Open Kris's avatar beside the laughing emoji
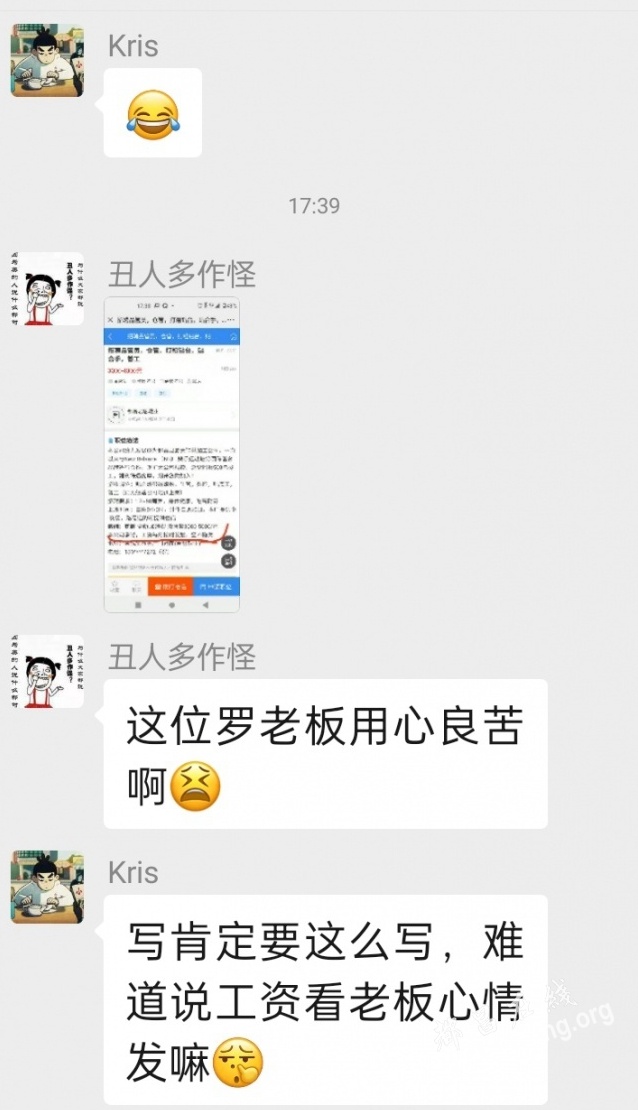The width and height of the screenshot is (638, 1110). point(47,60)
